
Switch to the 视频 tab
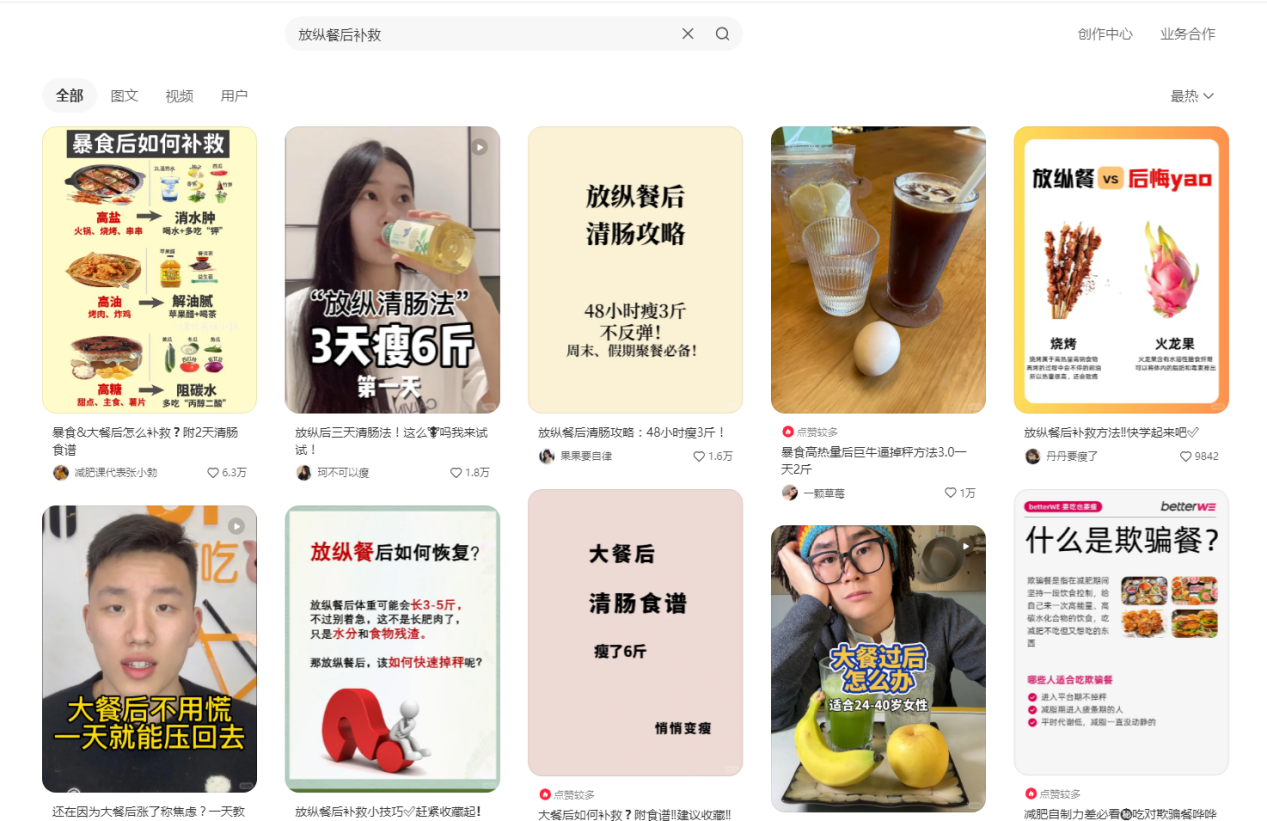pyautogui.click(x=179, y=96)
